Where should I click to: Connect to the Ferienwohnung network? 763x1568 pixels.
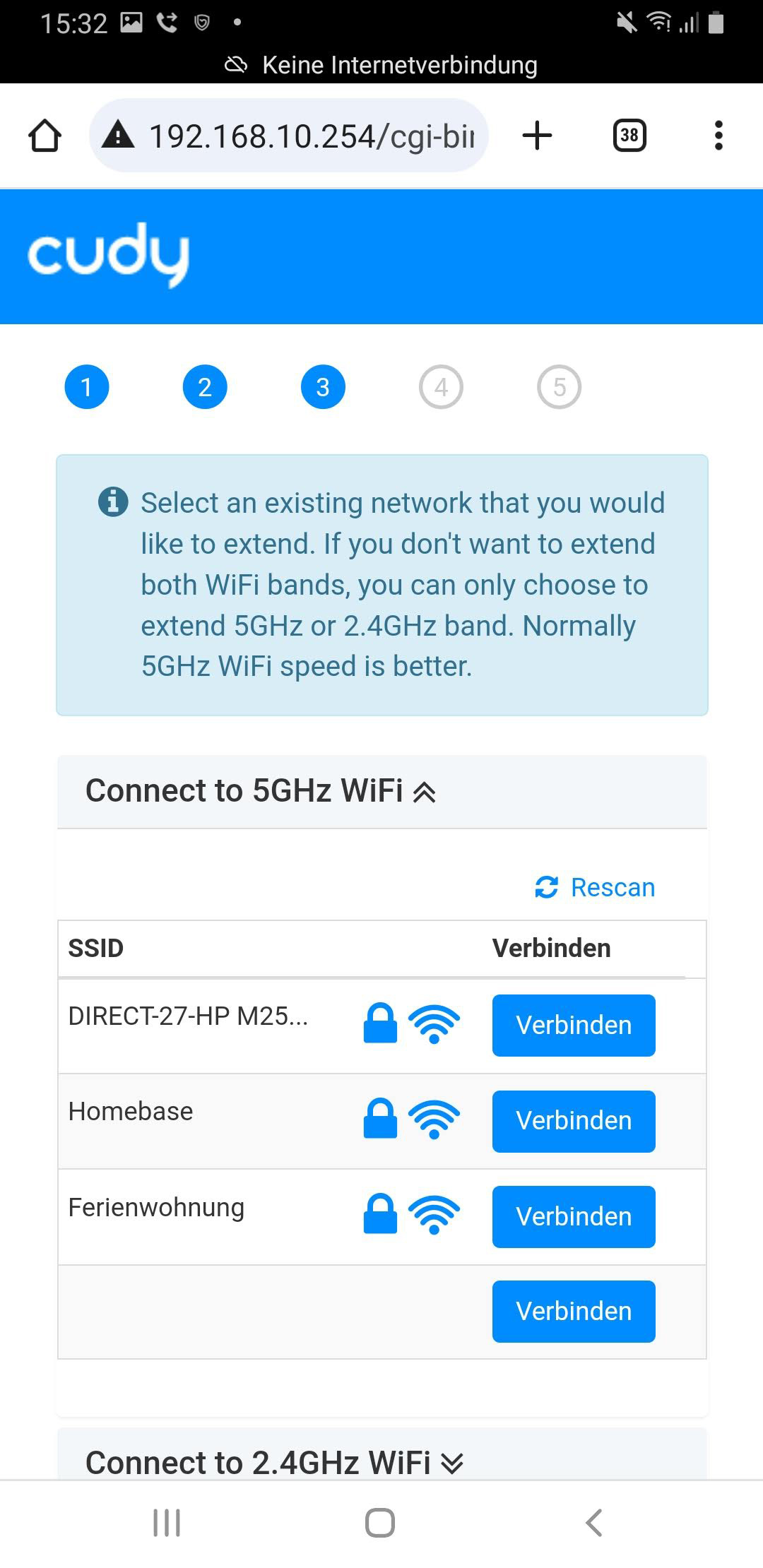tap(573, 1216)
